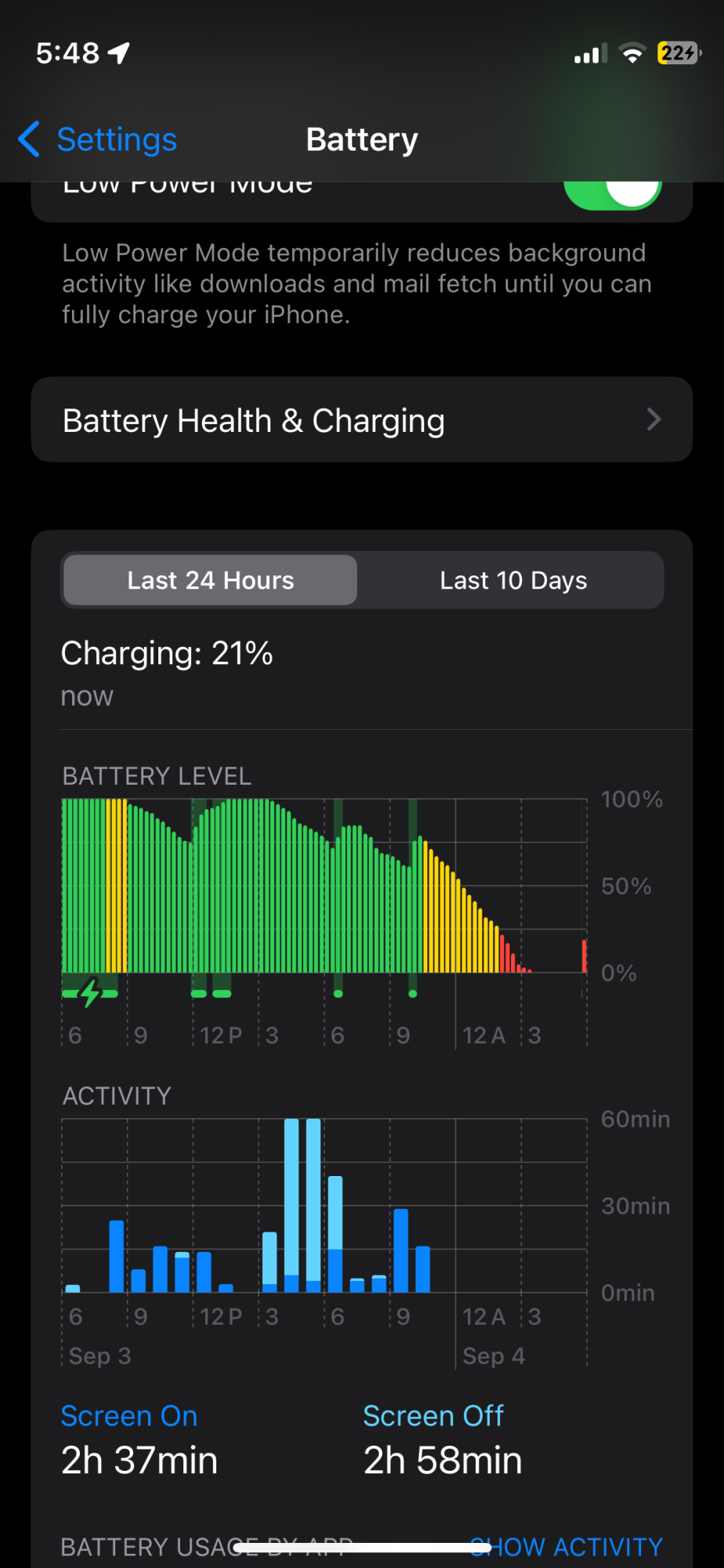The width and height of the screenshot is (724, 1568).
Task: Turn off Low Power Mode switch
Action: coord(614,194)
